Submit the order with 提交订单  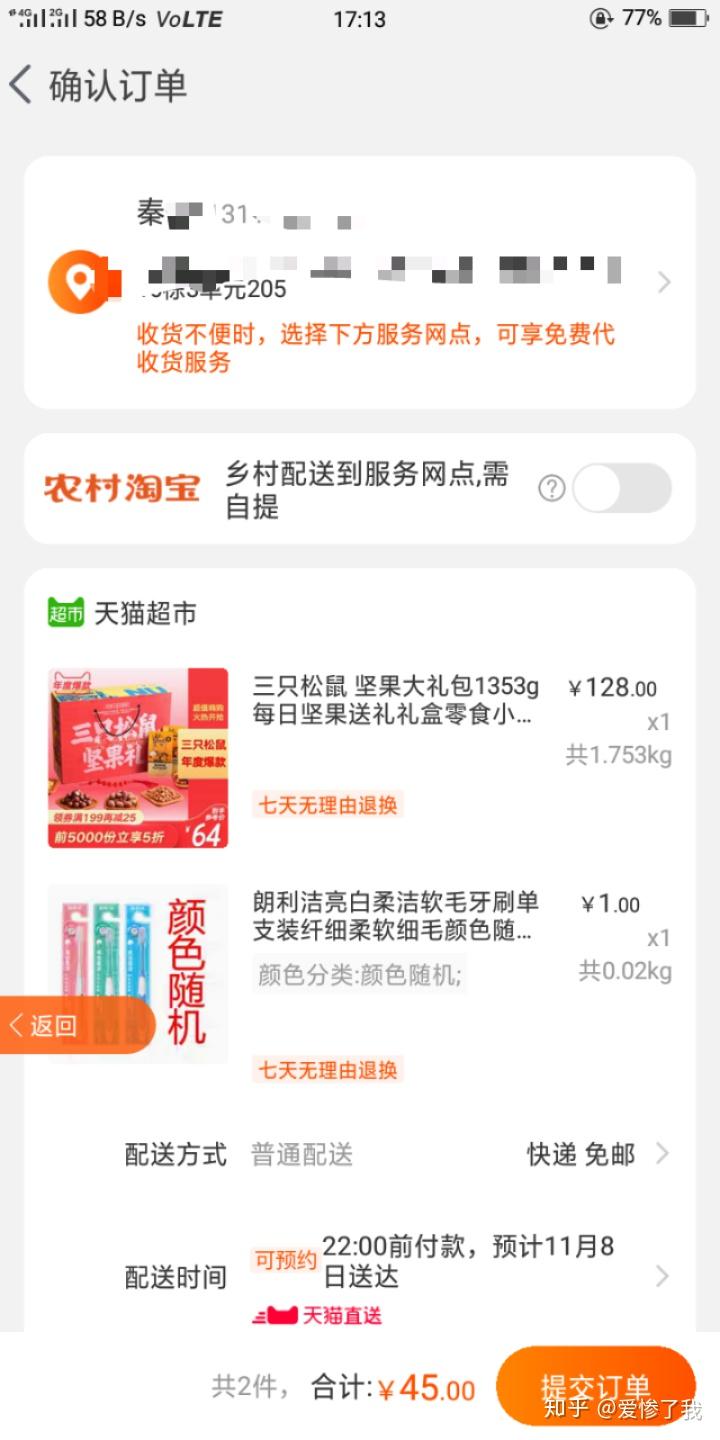coord(596,1386)
